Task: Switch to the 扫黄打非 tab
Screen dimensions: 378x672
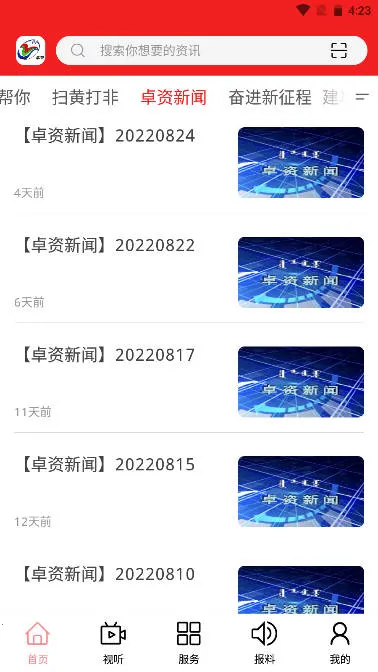Action: pos(85,97)
